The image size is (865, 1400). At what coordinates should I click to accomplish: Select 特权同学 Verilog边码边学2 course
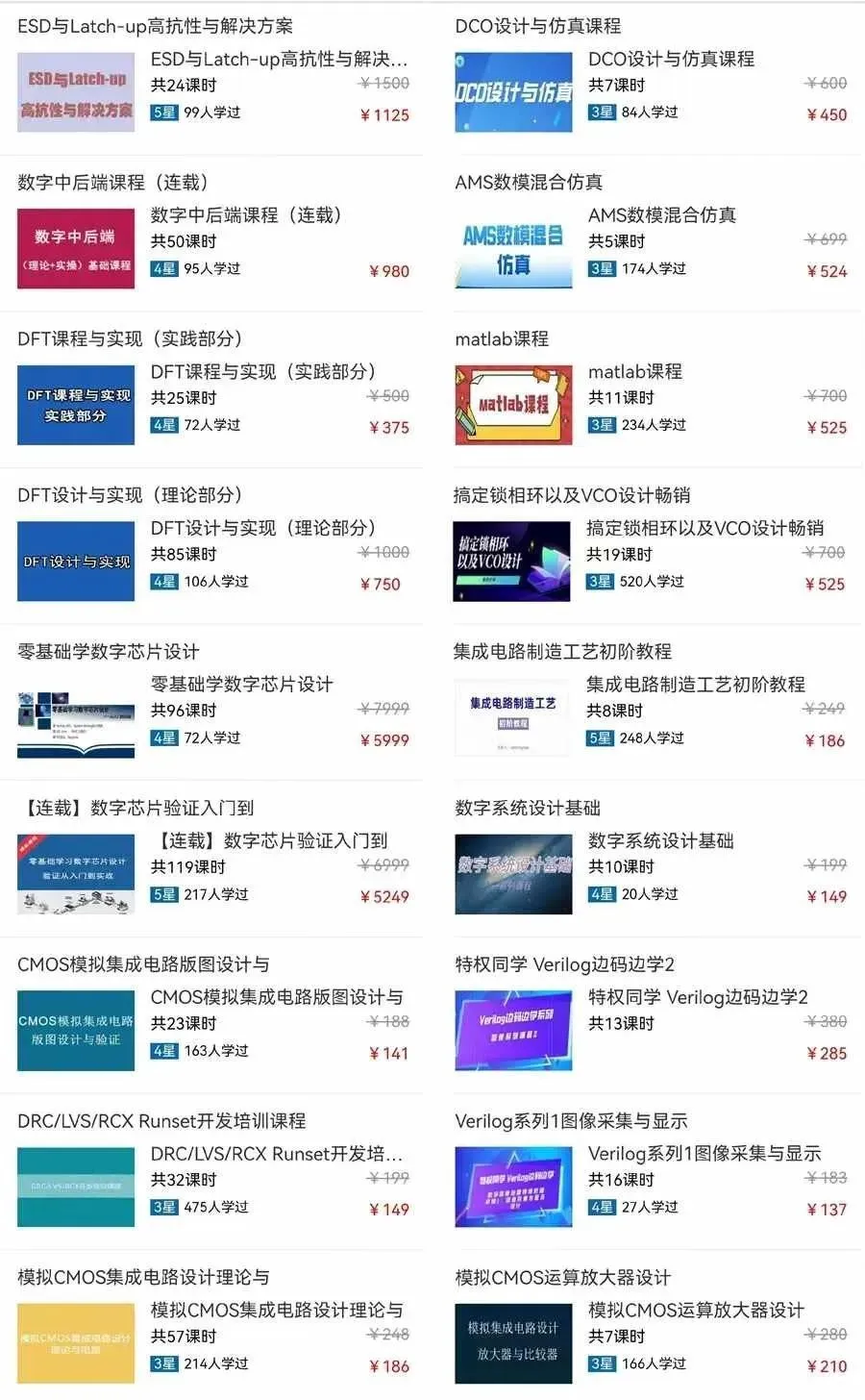pos(697,997)
